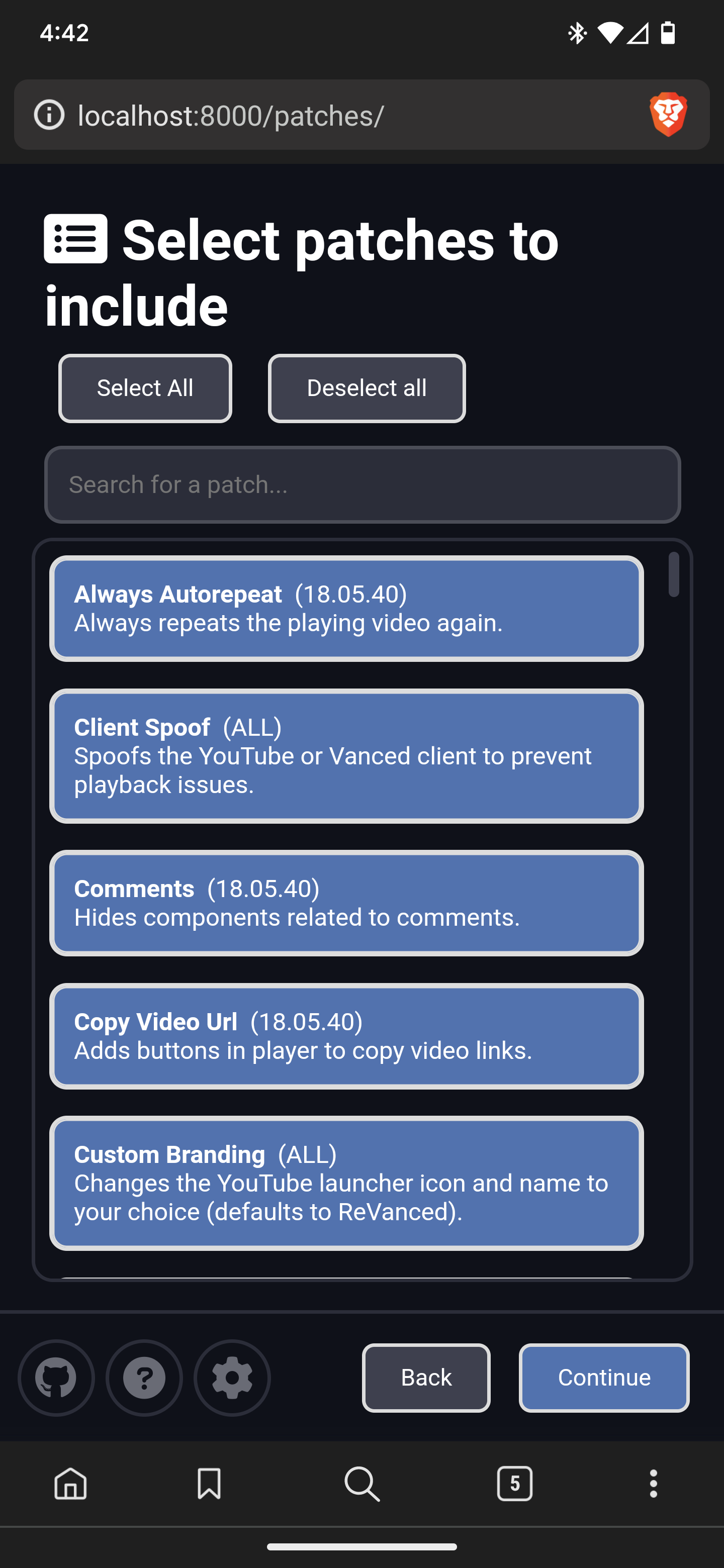Screen dimensions: 724x1568
Task: Open the browser overflow menu
Action: coord(654,1484)
